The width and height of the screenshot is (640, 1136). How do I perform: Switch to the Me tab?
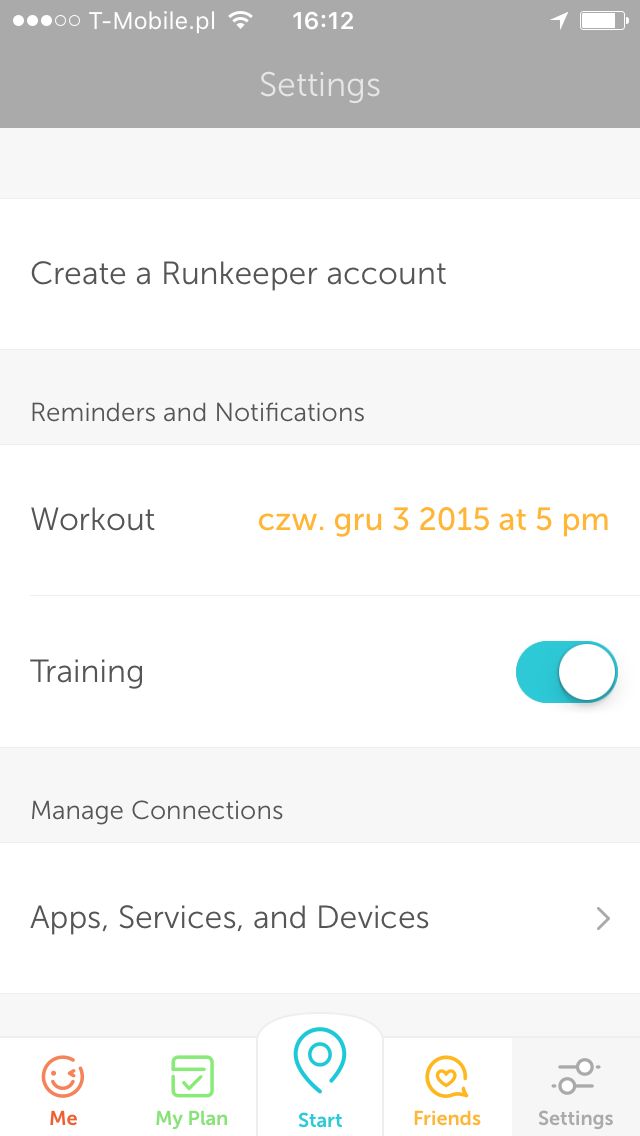[63, 1087]
